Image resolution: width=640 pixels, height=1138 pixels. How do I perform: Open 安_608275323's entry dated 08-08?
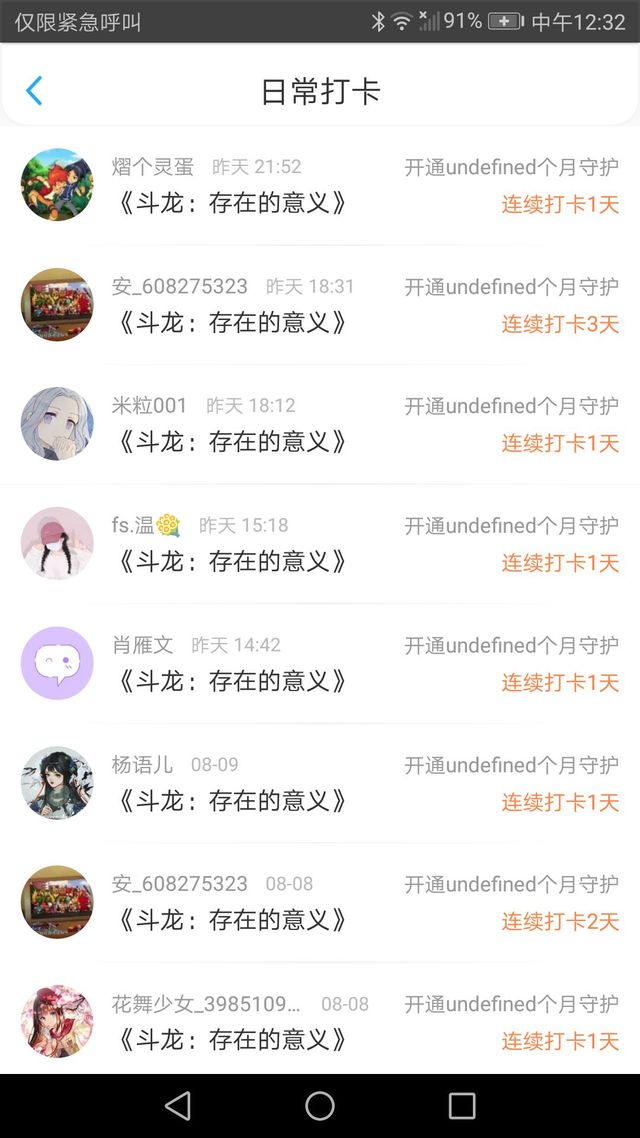(320, 902)
